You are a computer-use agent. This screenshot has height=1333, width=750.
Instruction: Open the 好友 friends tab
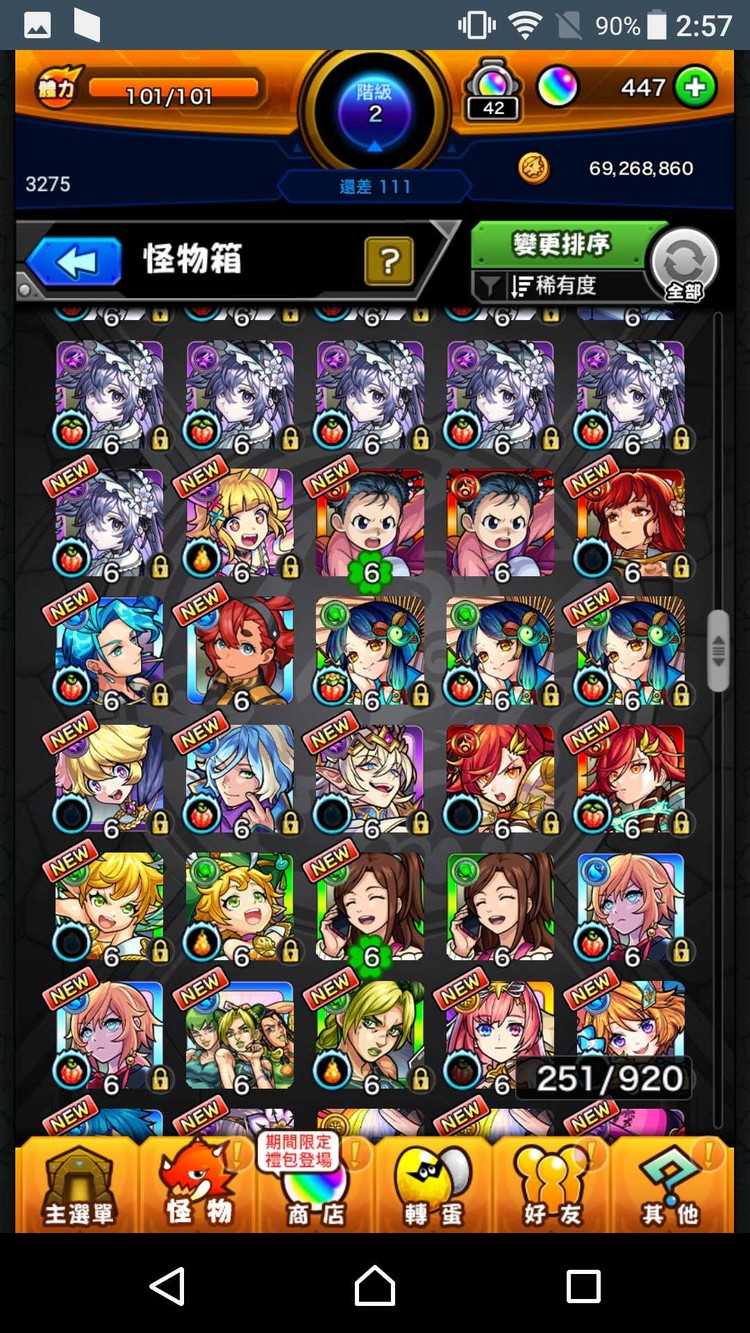click(552, 1185)
